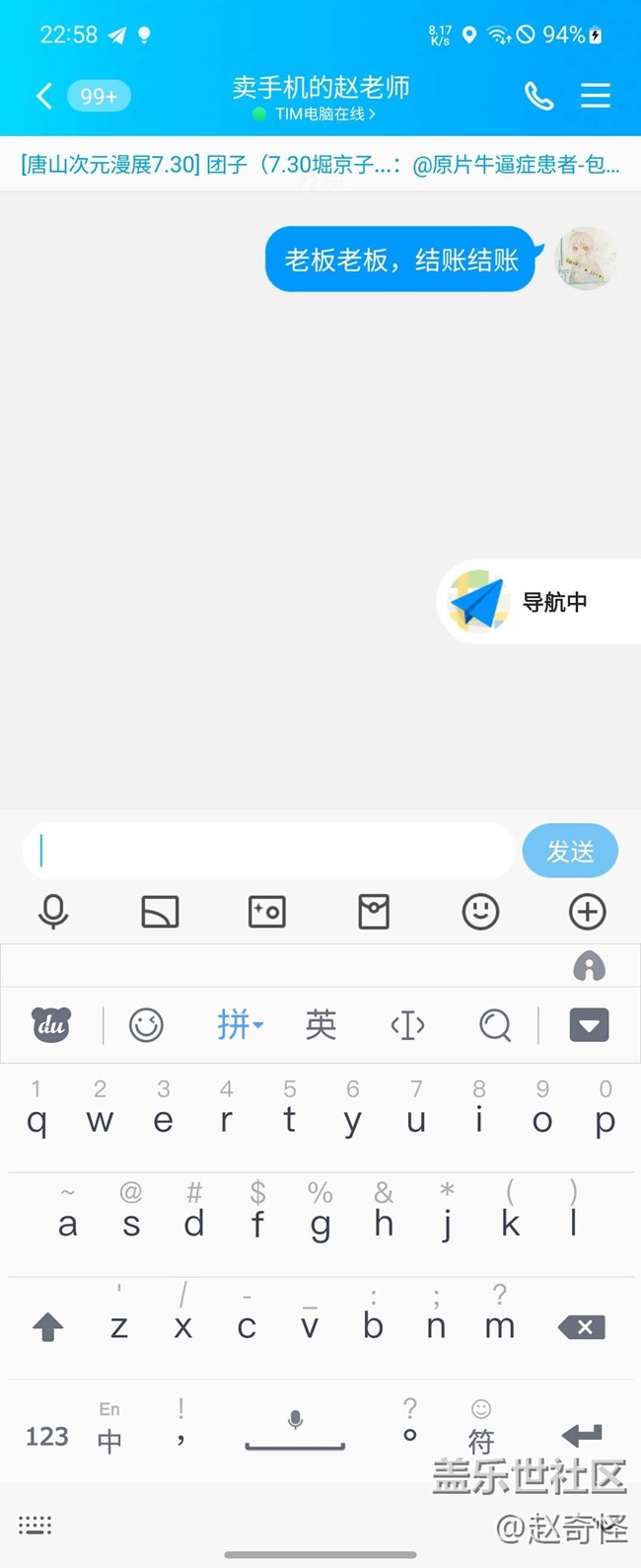
Task: Go back to the chat list
Action: pos(43,96)
